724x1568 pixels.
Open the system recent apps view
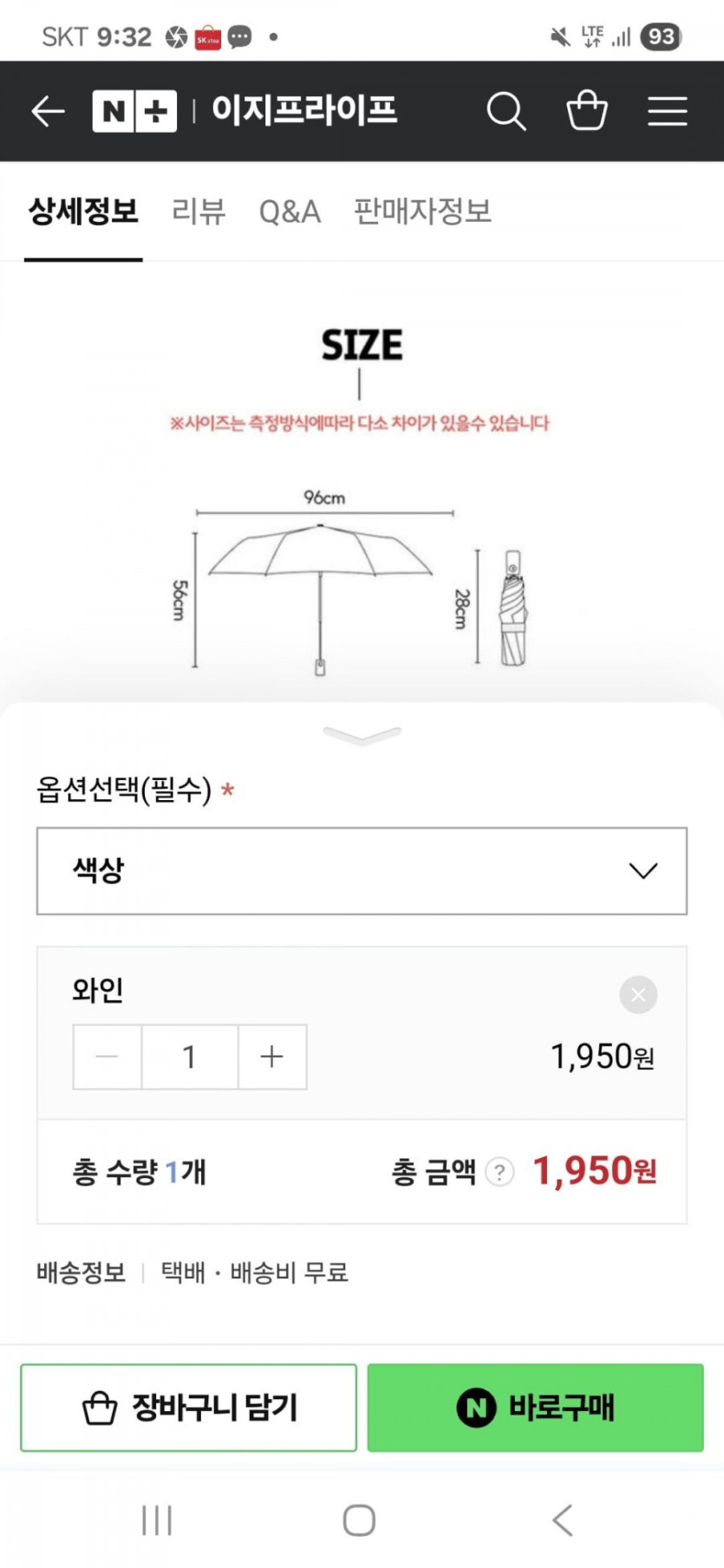(157, 1519)
